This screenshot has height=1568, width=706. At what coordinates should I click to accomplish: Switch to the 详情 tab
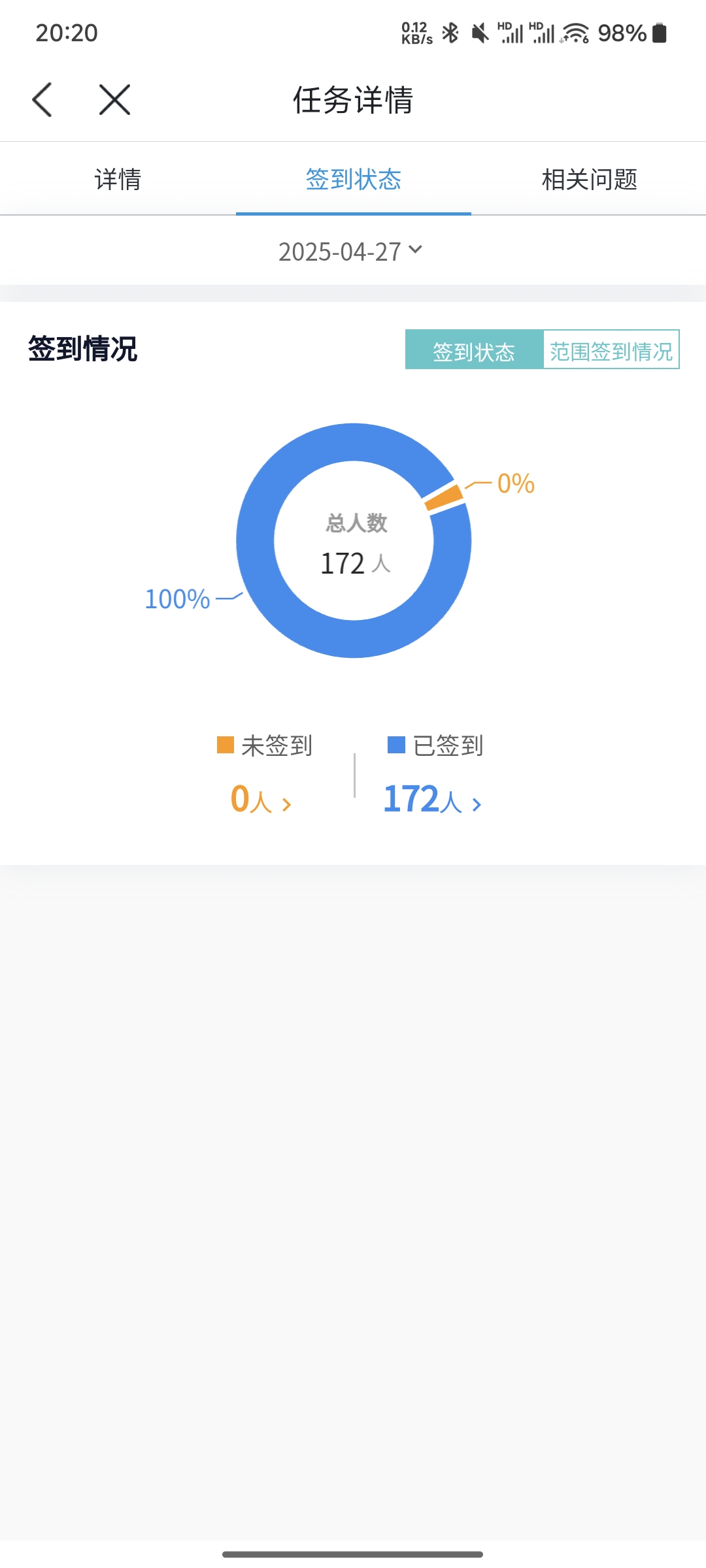118,179
